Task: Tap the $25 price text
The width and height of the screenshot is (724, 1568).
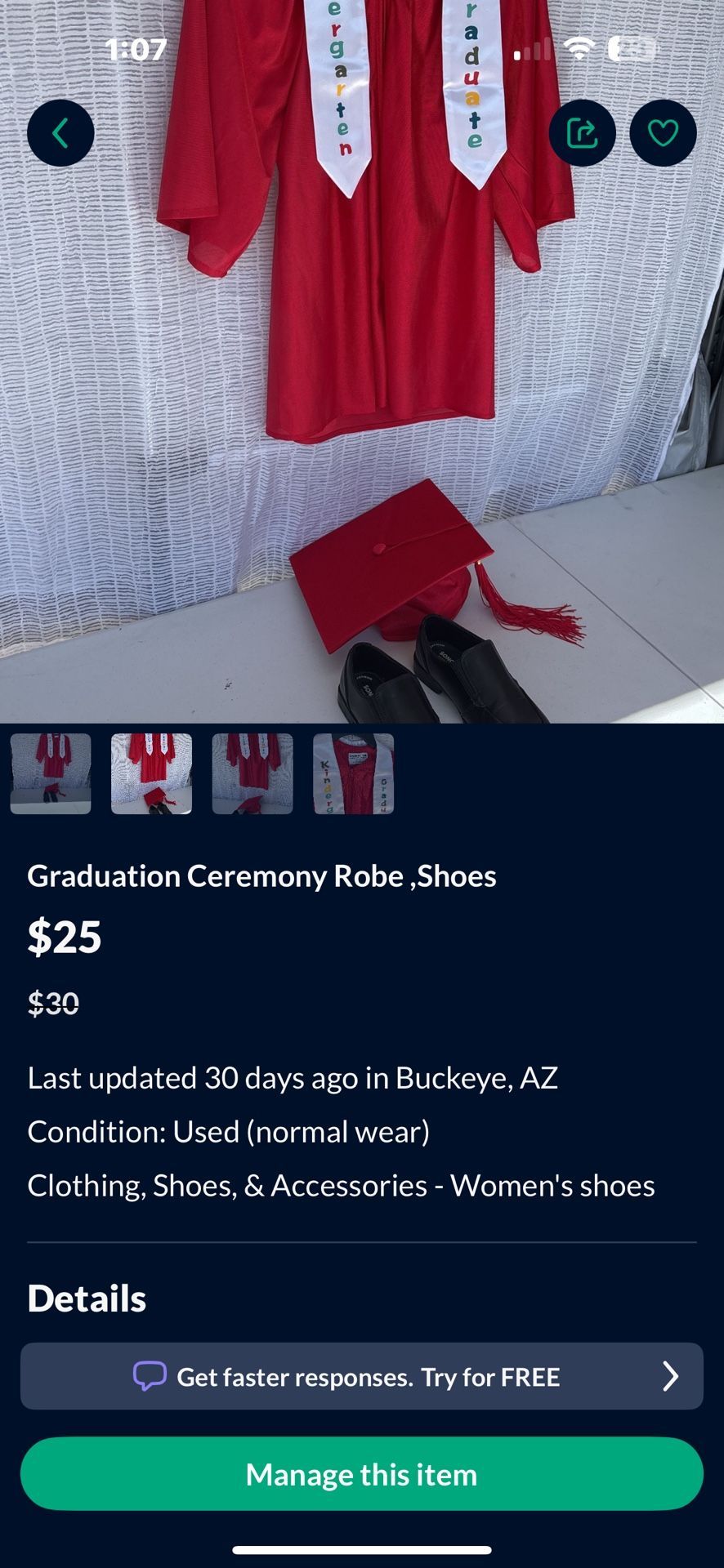Action: pyautogui.click(x=65, y=936)
